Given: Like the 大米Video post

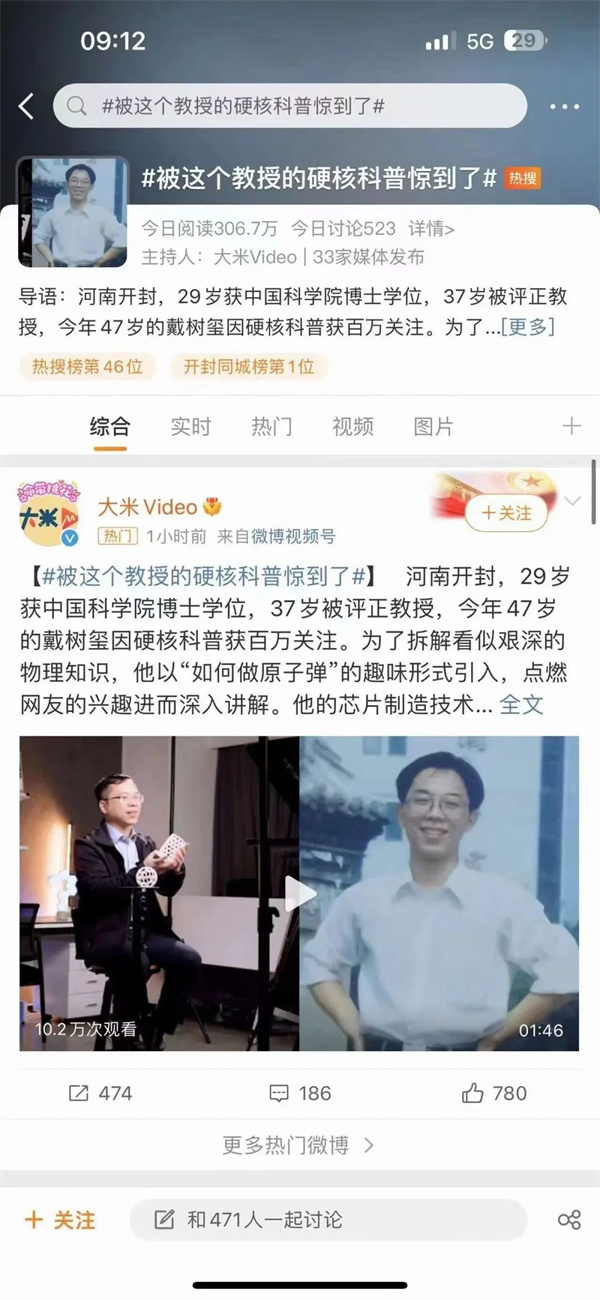Looking at the screenshot, I should (x=494, y=1093).
